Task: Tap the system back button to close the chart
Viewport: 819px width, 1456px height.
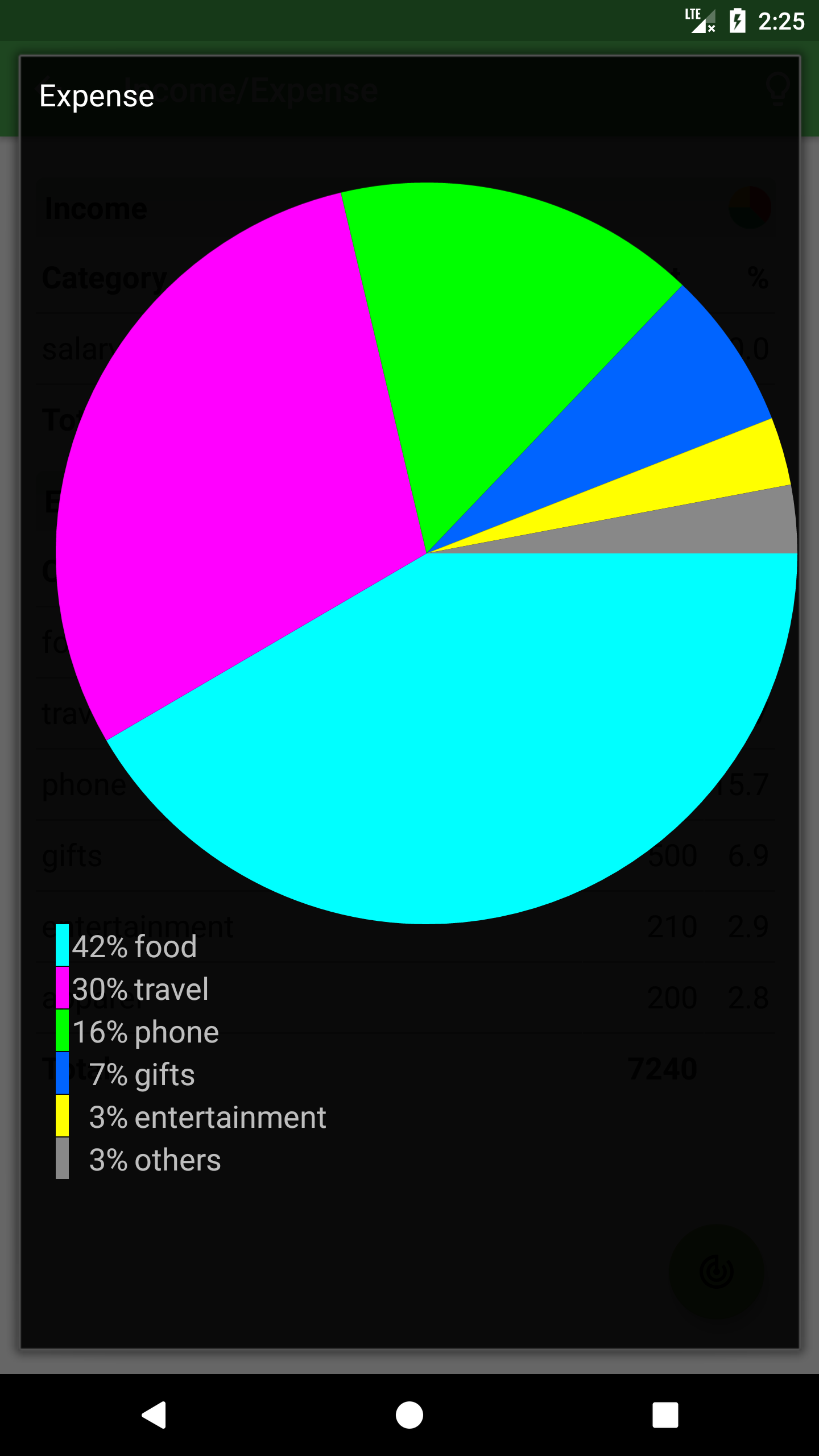Action: click(154, 1414)
